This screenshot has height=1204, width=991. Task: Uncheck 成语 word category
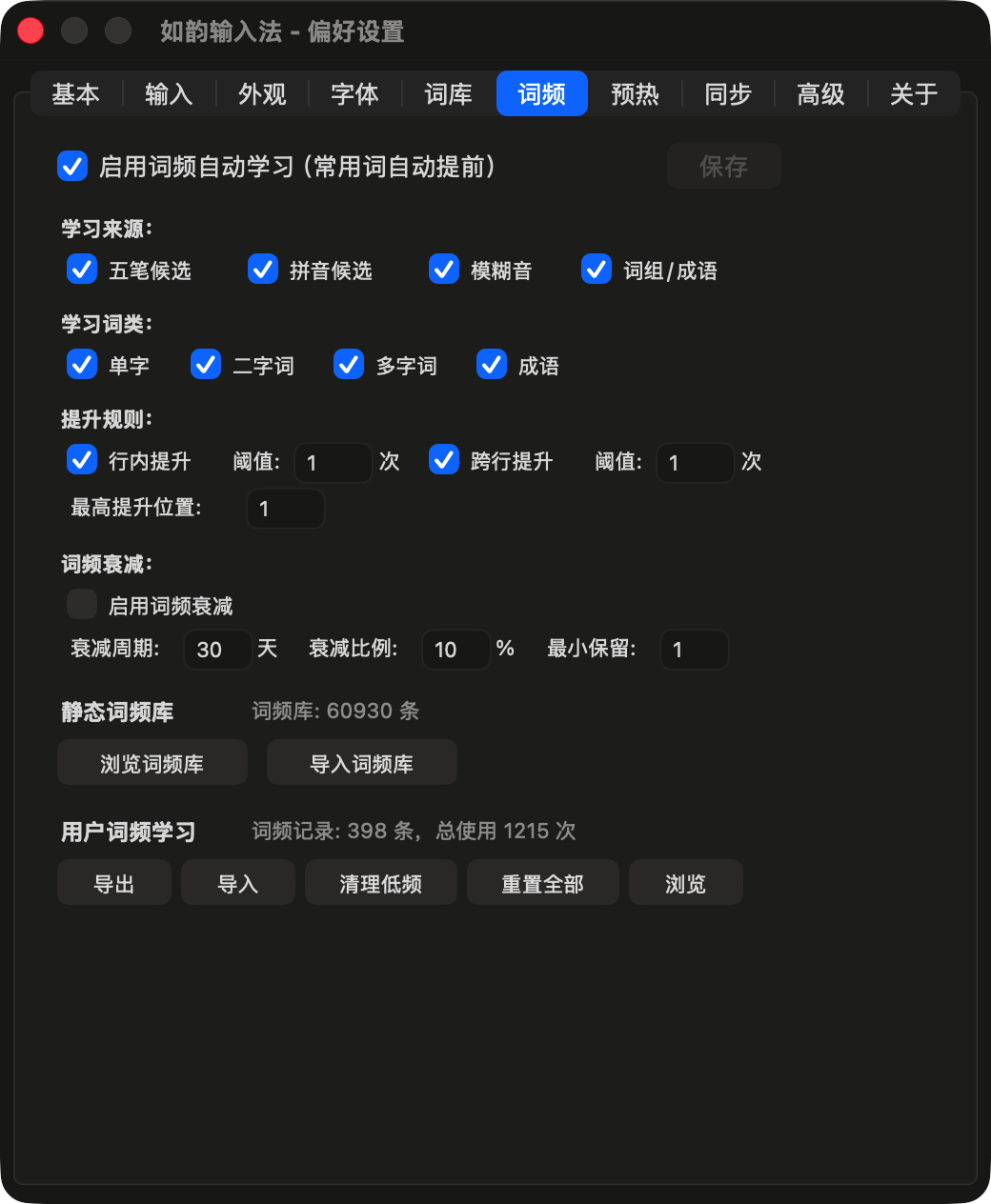pyautogui.click(x=492, y=365)
